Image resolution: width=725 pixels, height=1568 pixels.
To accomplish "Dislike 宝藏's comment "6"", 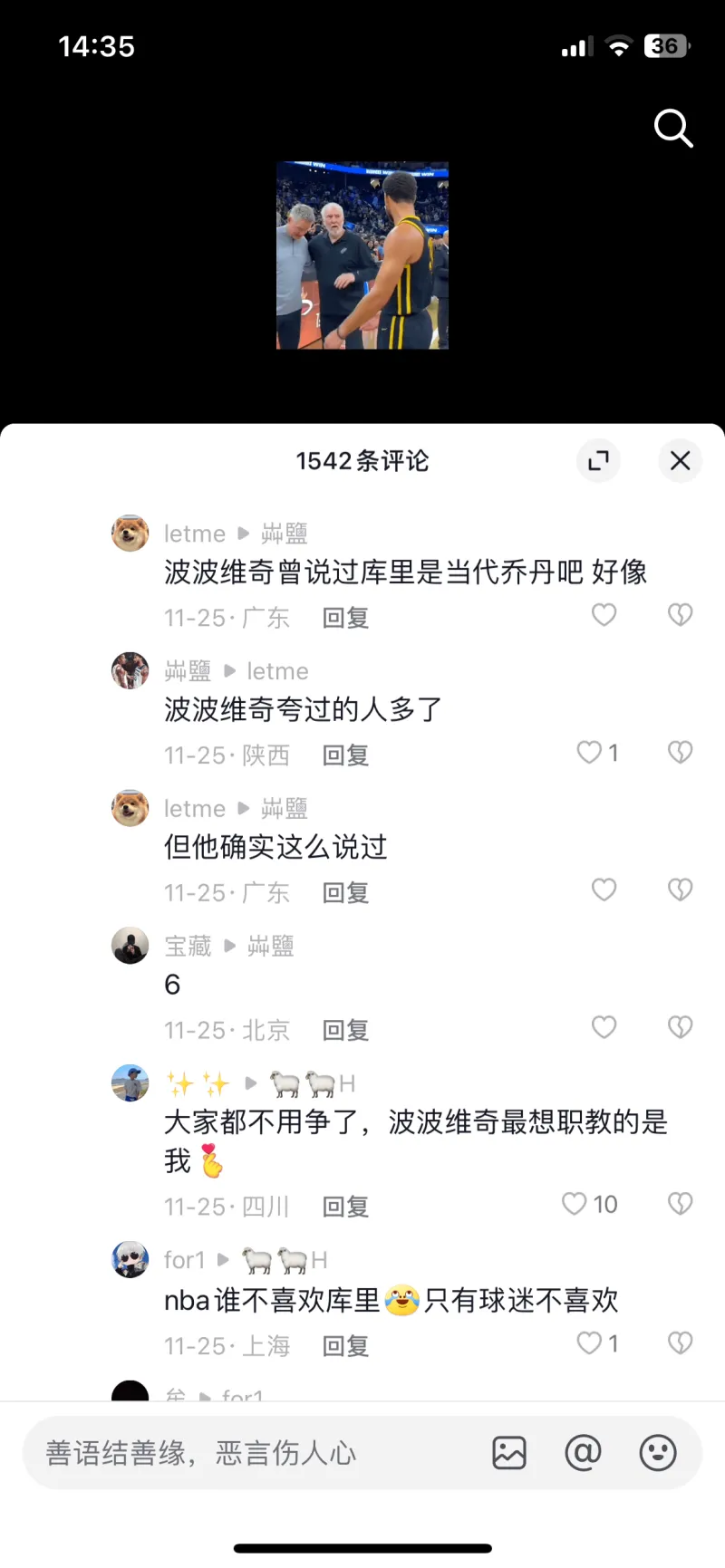I will [x=680, y=1027].
